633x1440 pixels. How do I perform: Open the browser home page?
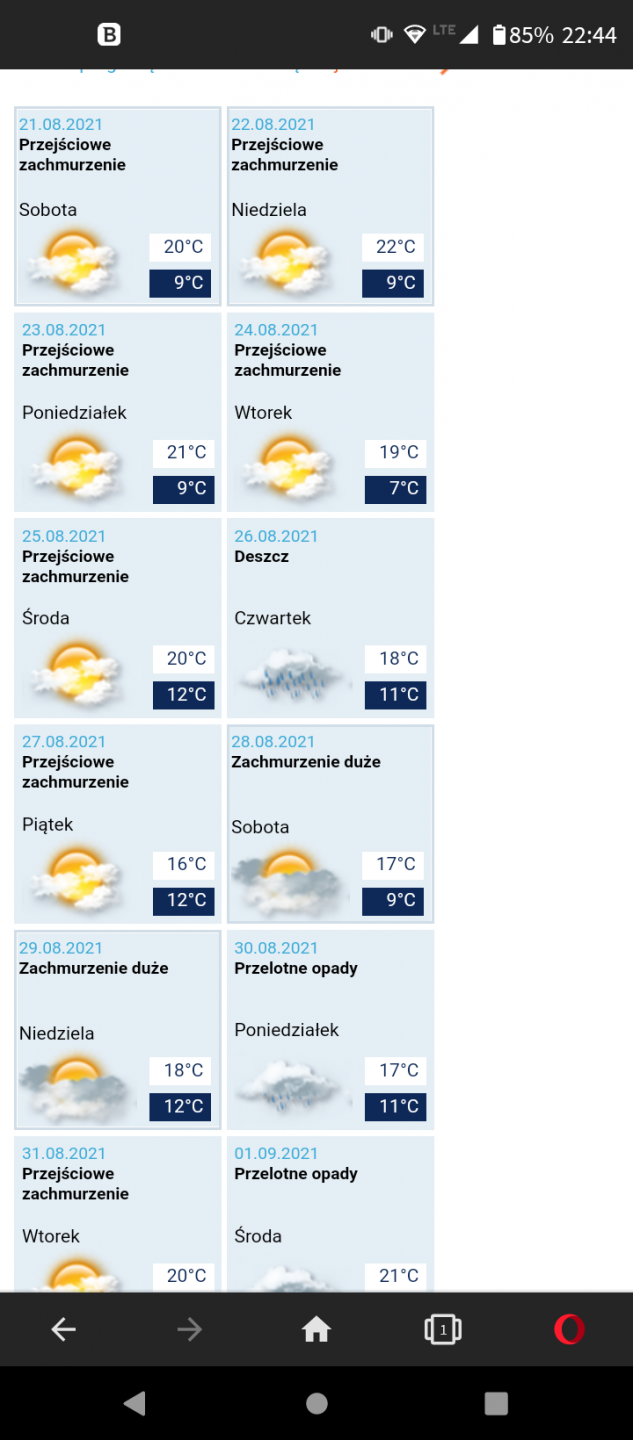click(316, 1329)
